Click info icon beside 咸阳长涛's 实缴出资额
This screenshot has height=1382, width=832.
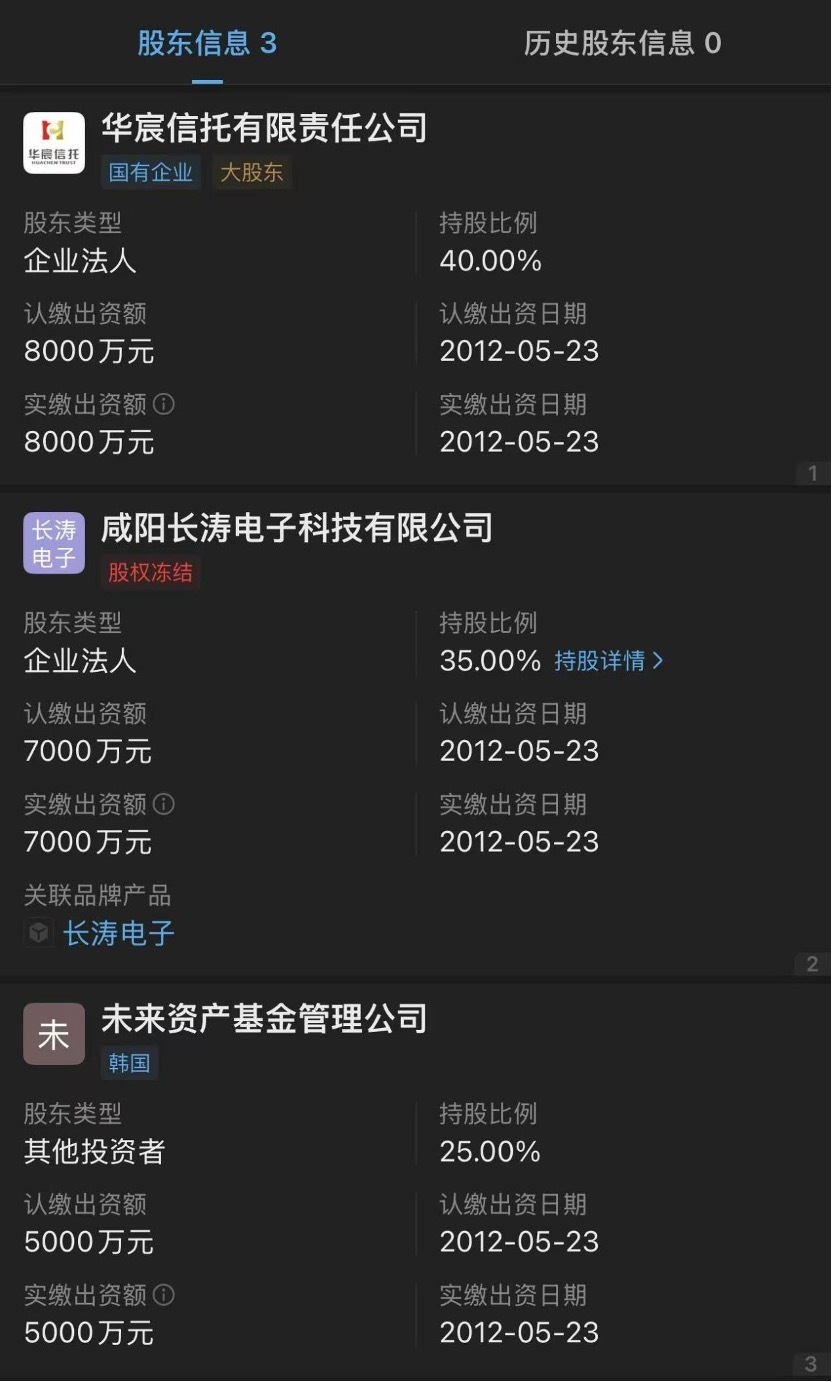pos(164,805)
